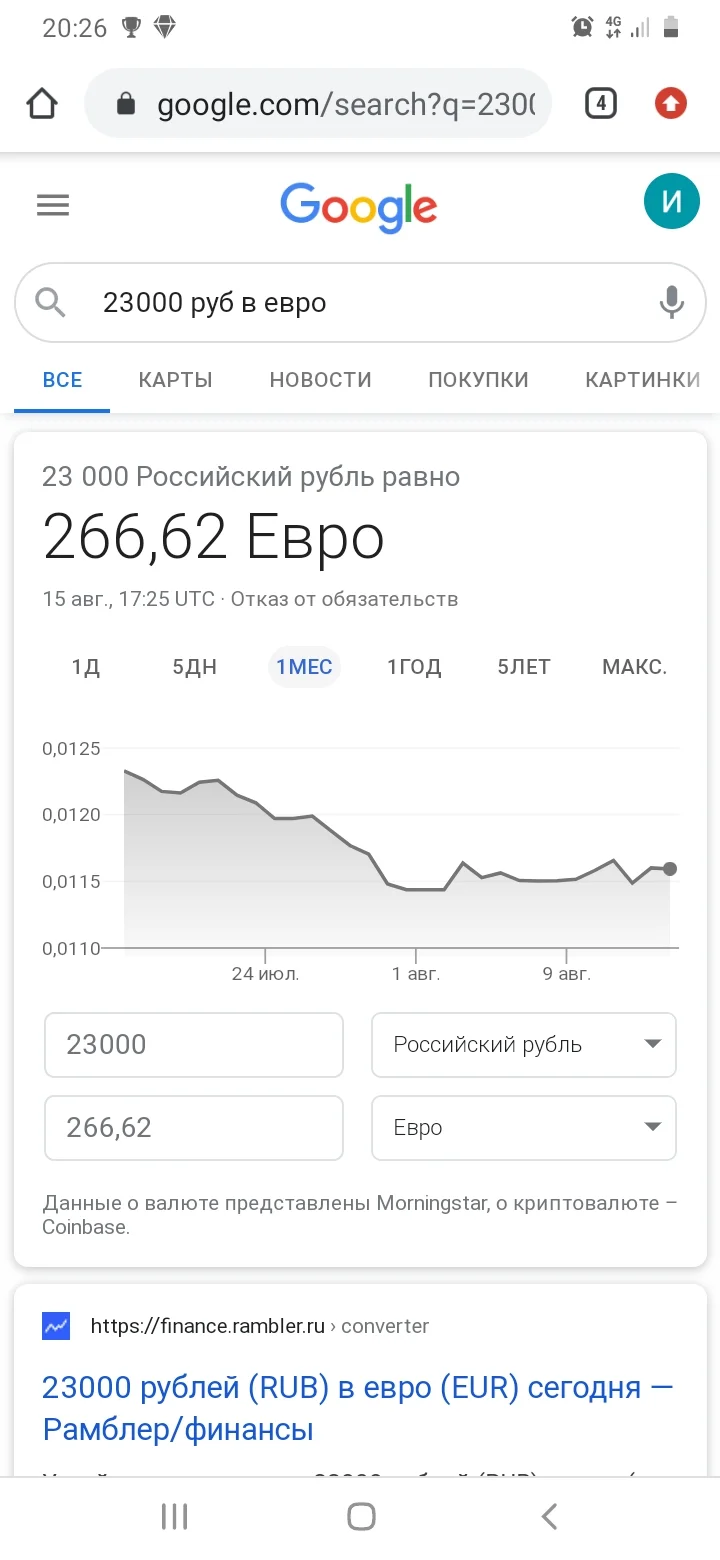Tap the 23000 amount input field
720x1560 pixels.
193,1044
